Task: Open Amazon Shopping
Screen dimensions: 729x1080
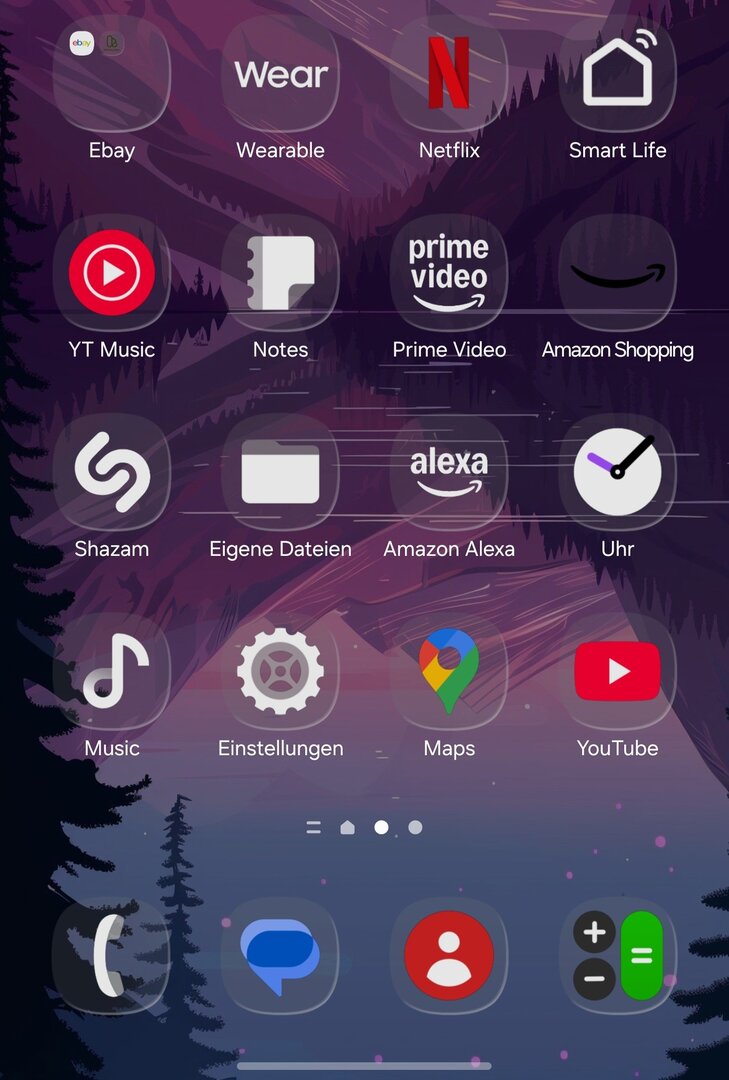Action: [x=617, y=273]
